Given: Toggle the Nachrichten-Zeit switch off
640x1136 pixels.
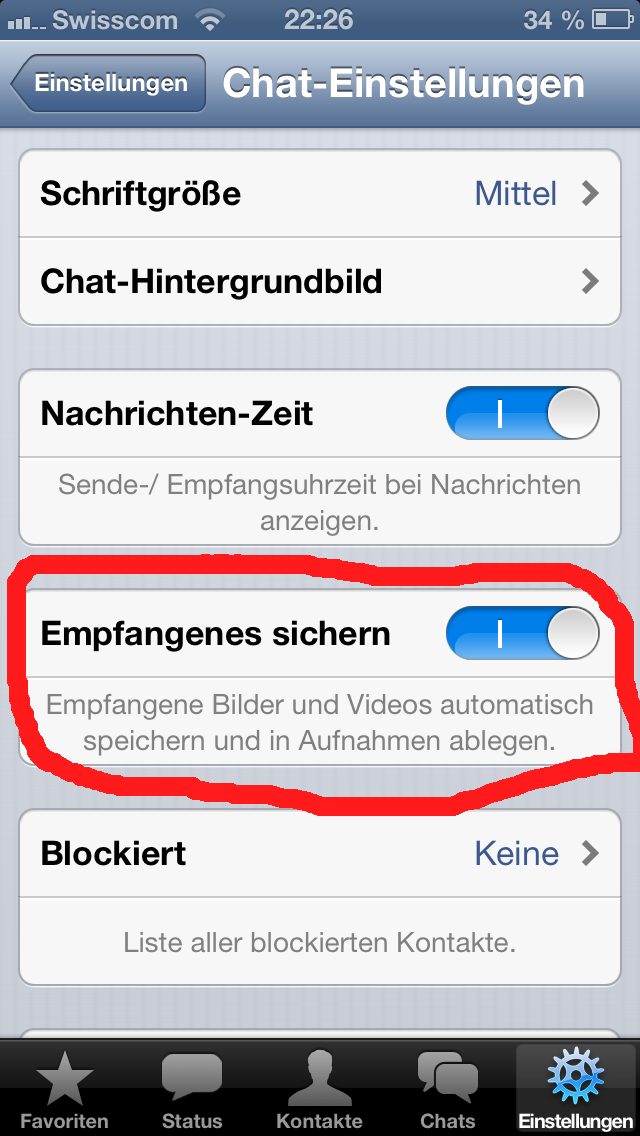Looking at the screenshot, I should tap(522, 414).
